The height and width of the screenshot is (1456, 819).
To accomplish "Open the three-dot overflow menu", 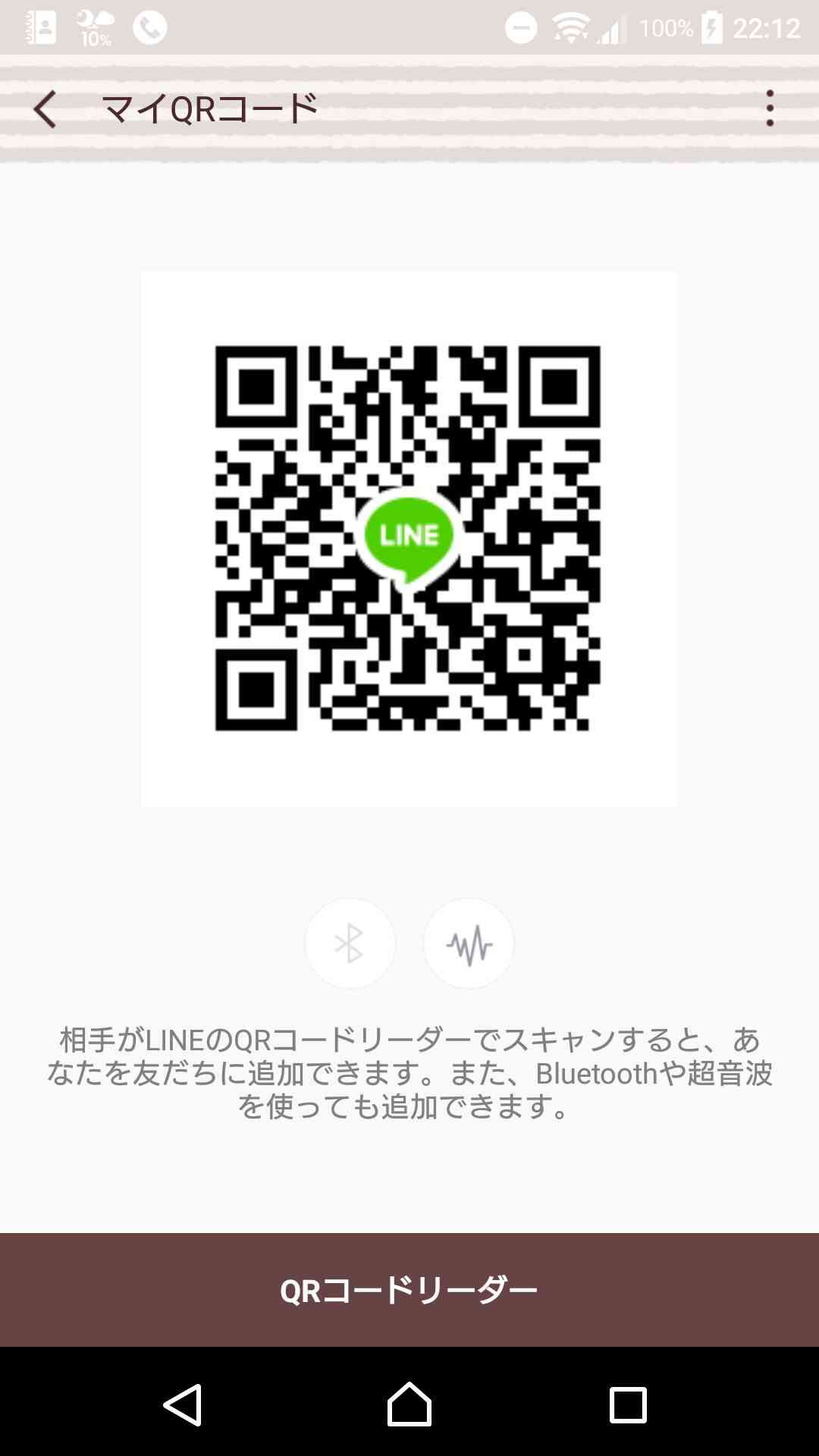I will [x=770, y=108].
